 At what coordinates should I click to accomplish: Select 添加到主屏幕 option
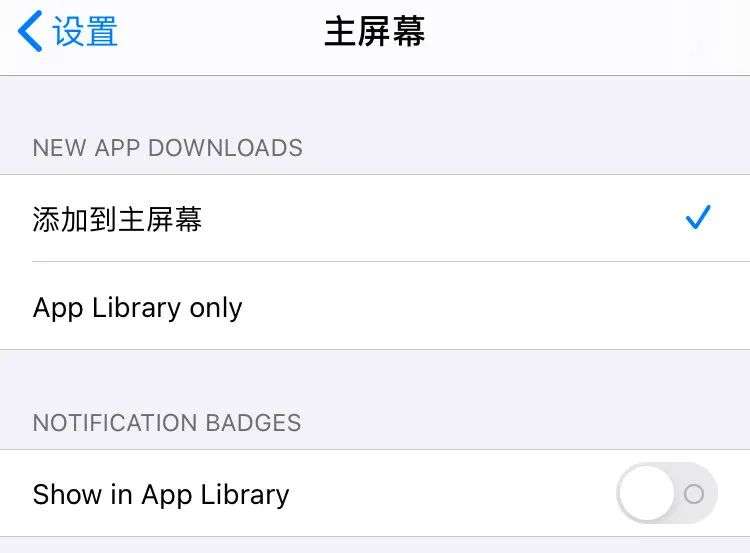pyautogui.click(x=118, y=219)
